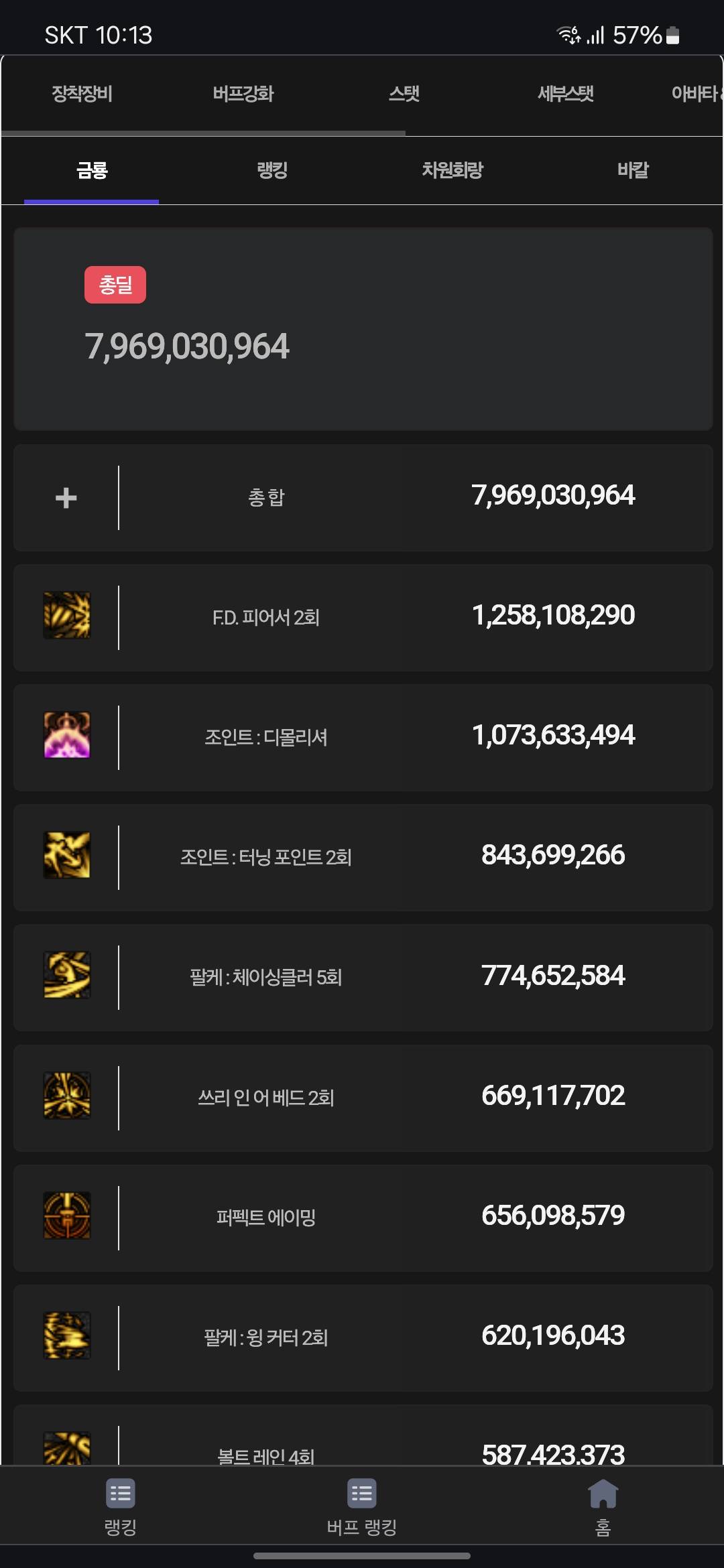Image resolution: width=724 pixels, height=1568 pixels.
Task: Switch to the 랭킹 sub-tab
Action: pyautogui.click(x=272, y=170)
